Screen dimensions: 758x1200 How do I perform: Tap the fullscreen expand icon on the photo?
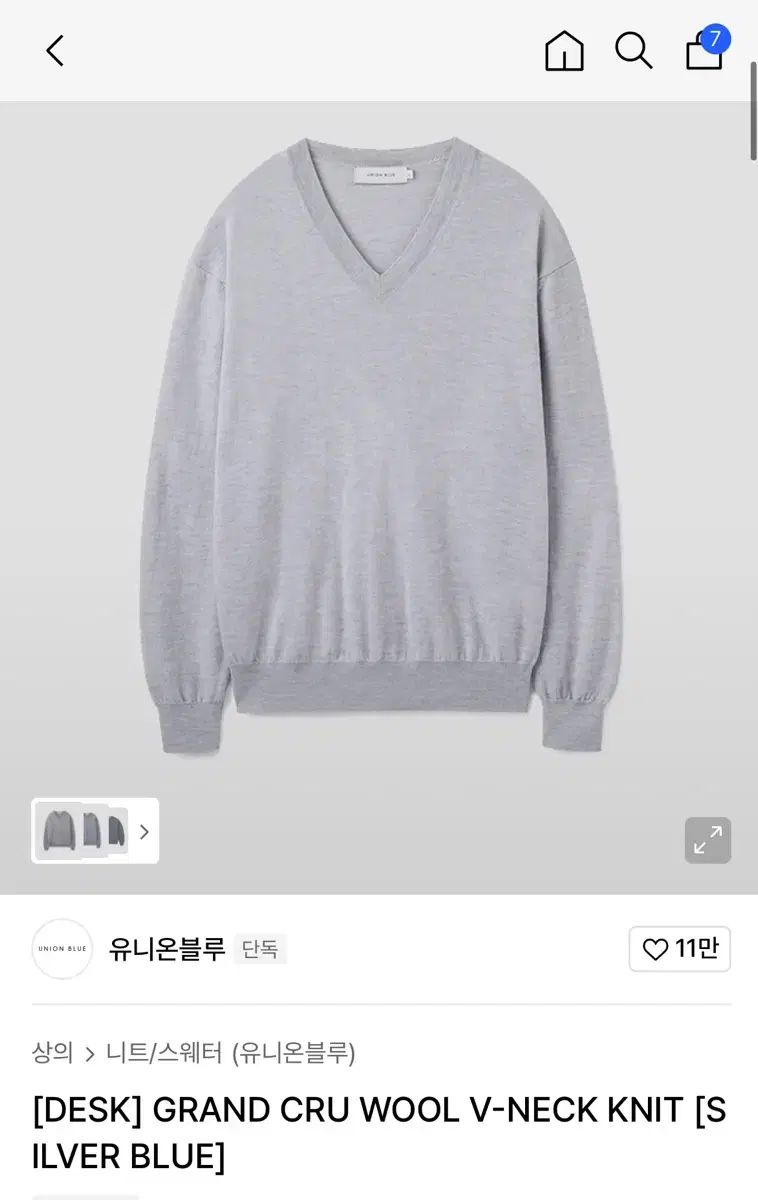tap(708, 841)
